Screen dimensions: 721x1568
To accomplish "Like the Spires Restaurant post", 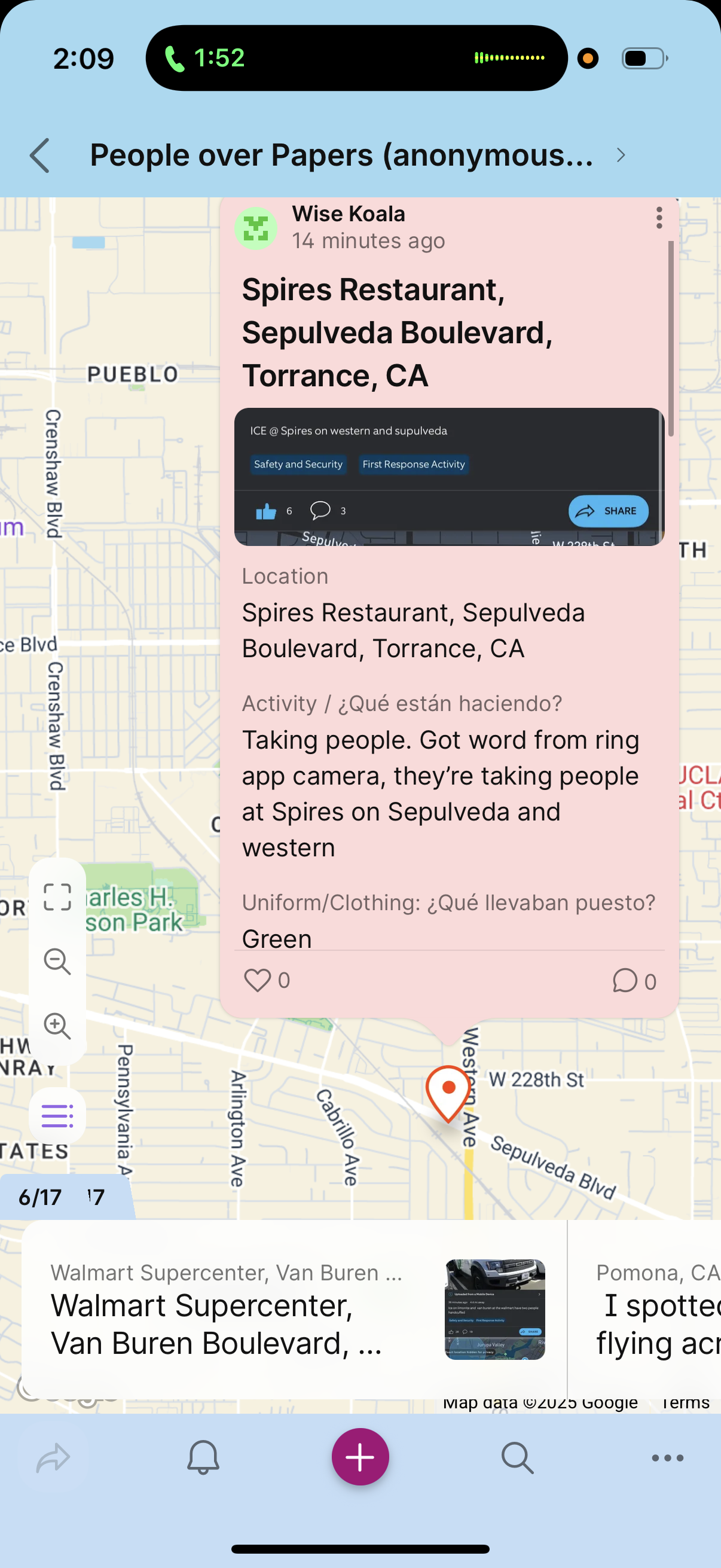I will click(257, 981).
